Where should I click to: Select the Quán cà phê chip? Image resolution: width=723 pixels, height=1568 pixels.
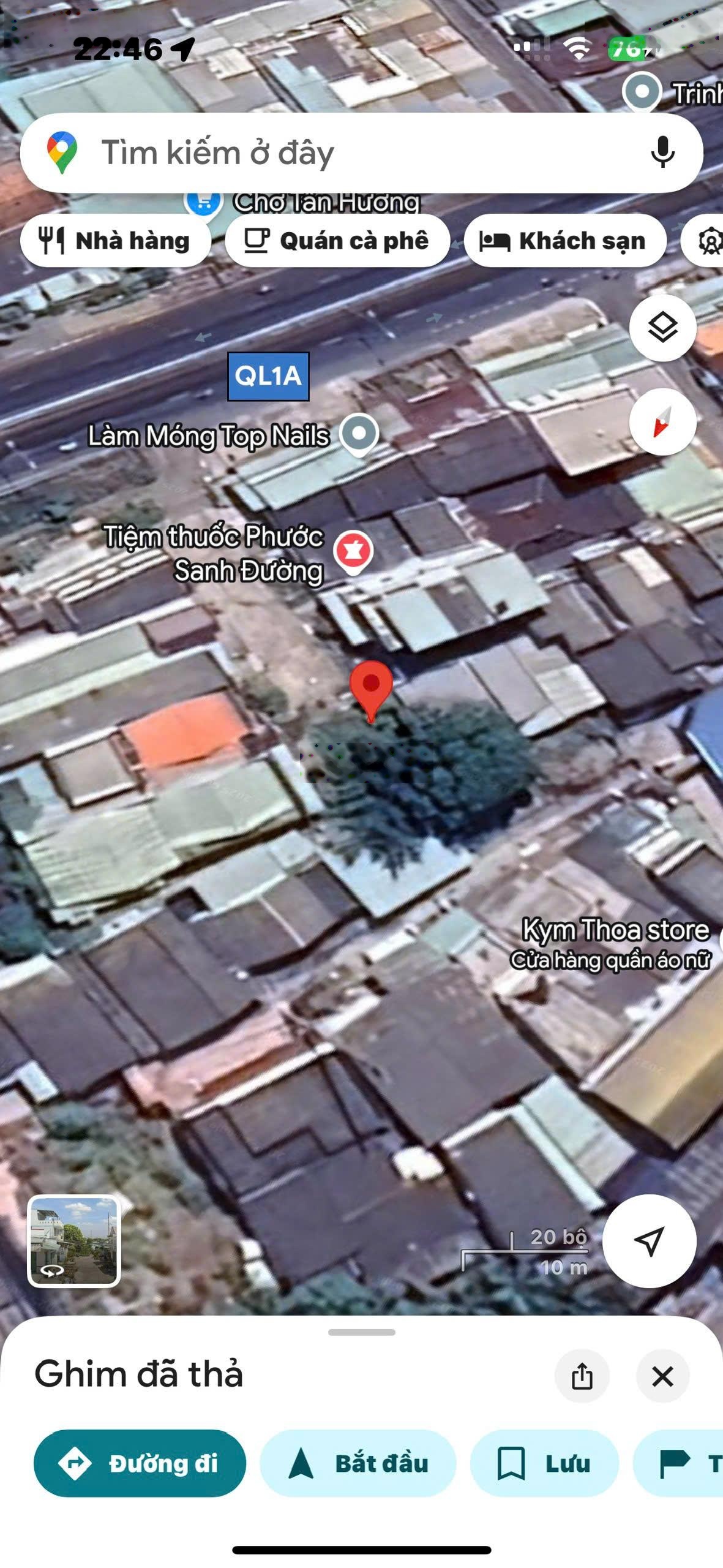(337, 241)
